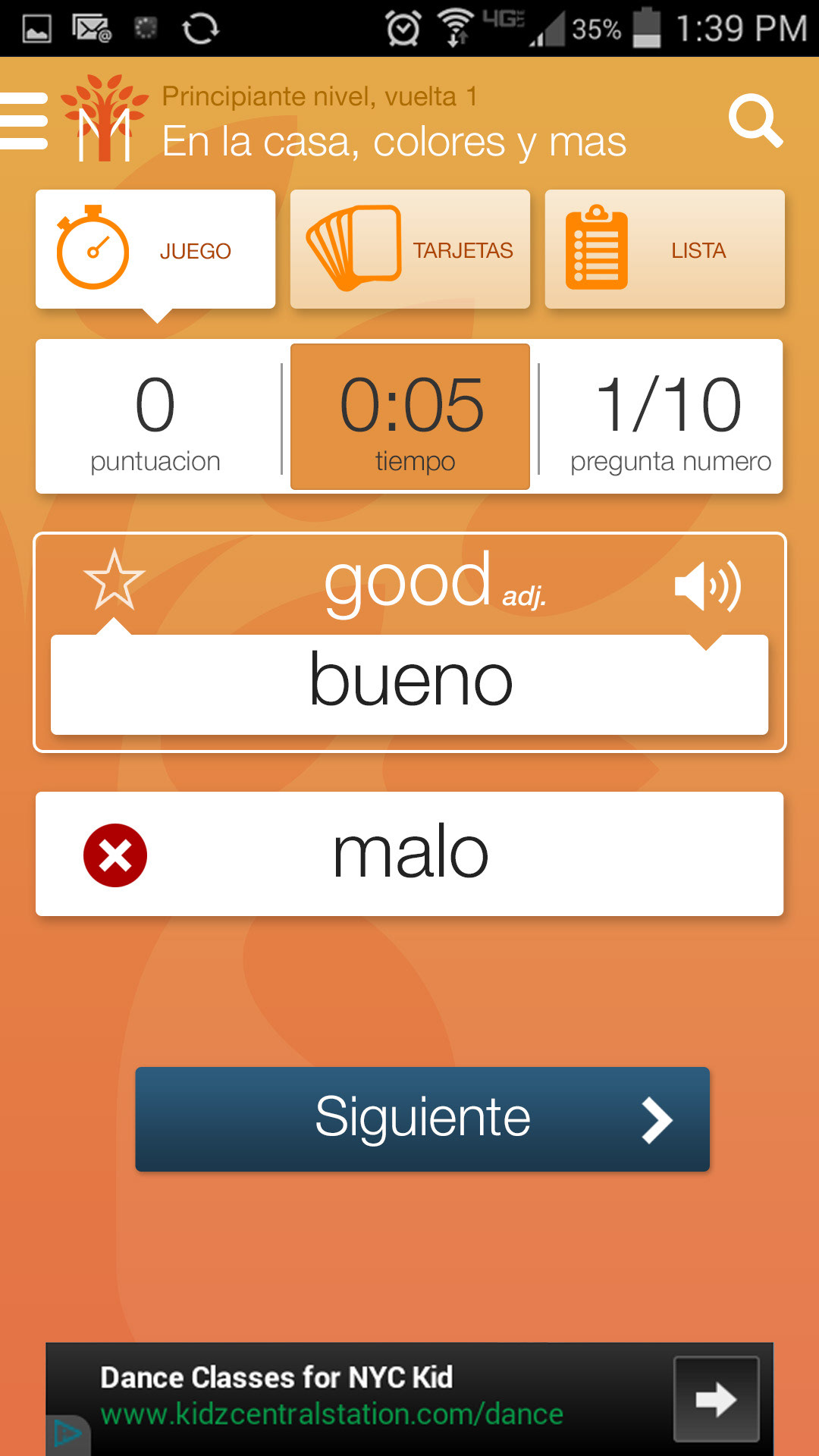The width and height of the screenshot is (819, 1456).
Task: Switch to the LISTA tab
Action: point(664,250)
